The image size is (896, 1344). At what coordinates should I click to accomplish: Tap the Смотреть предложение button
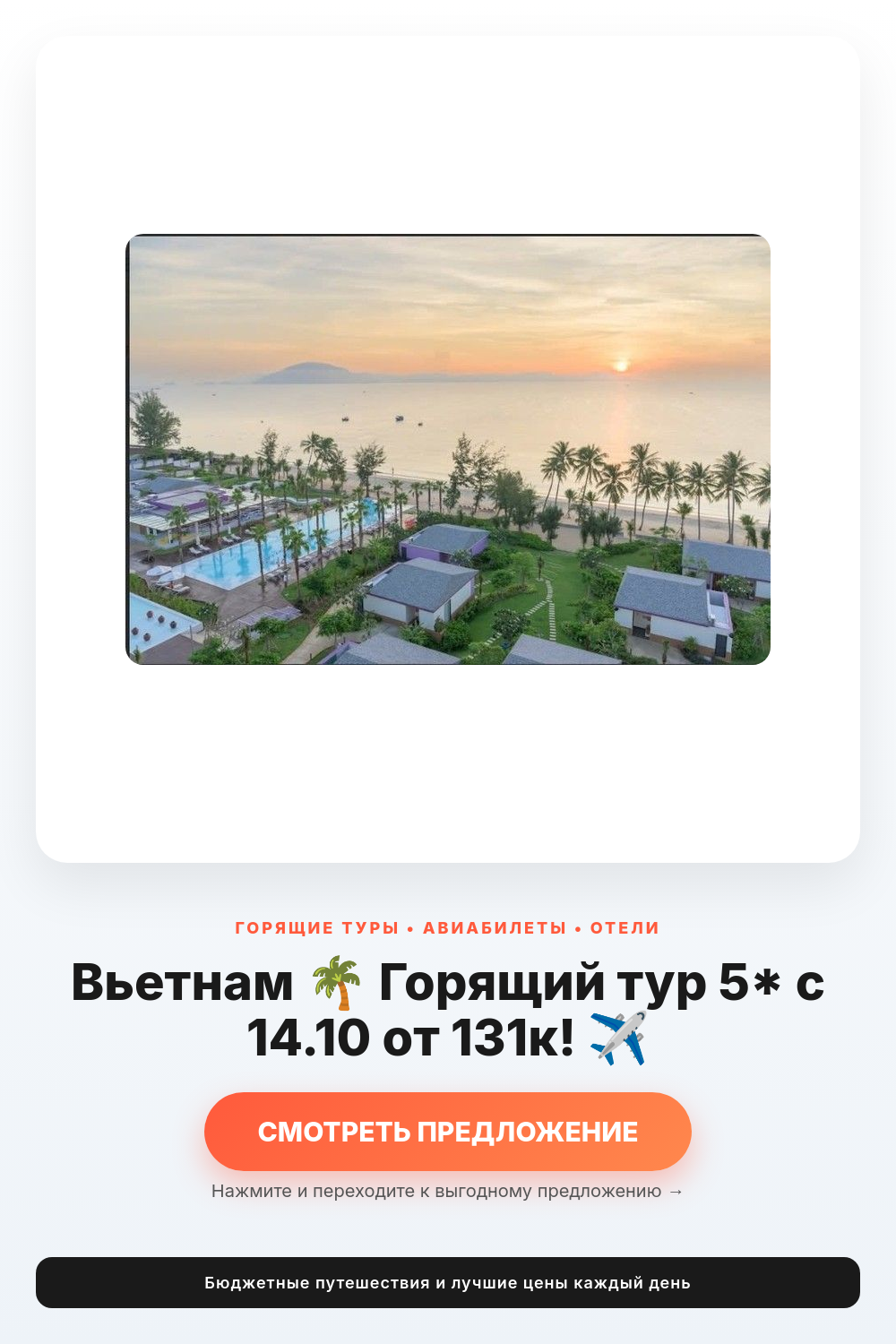448,1131
